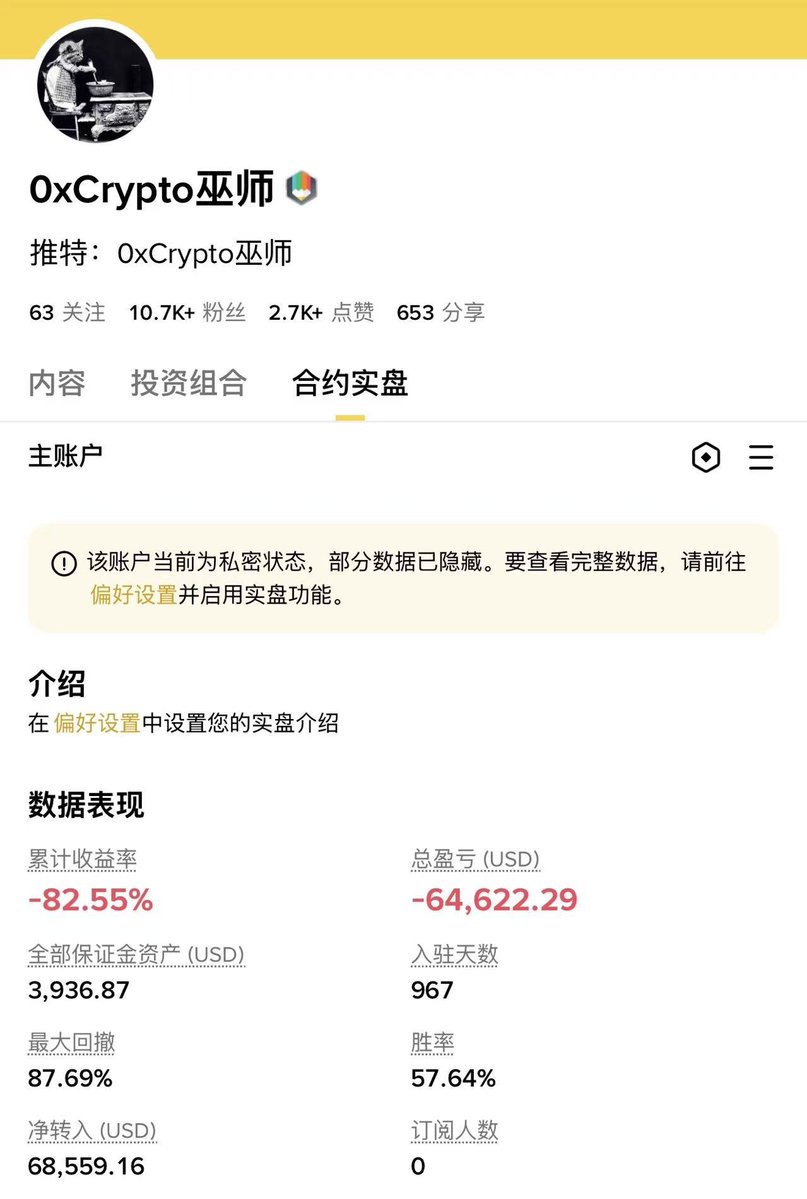Switch to the 投资组合 tab
The height and width of the screenshot is (1199, 807).
click(188, 383)
